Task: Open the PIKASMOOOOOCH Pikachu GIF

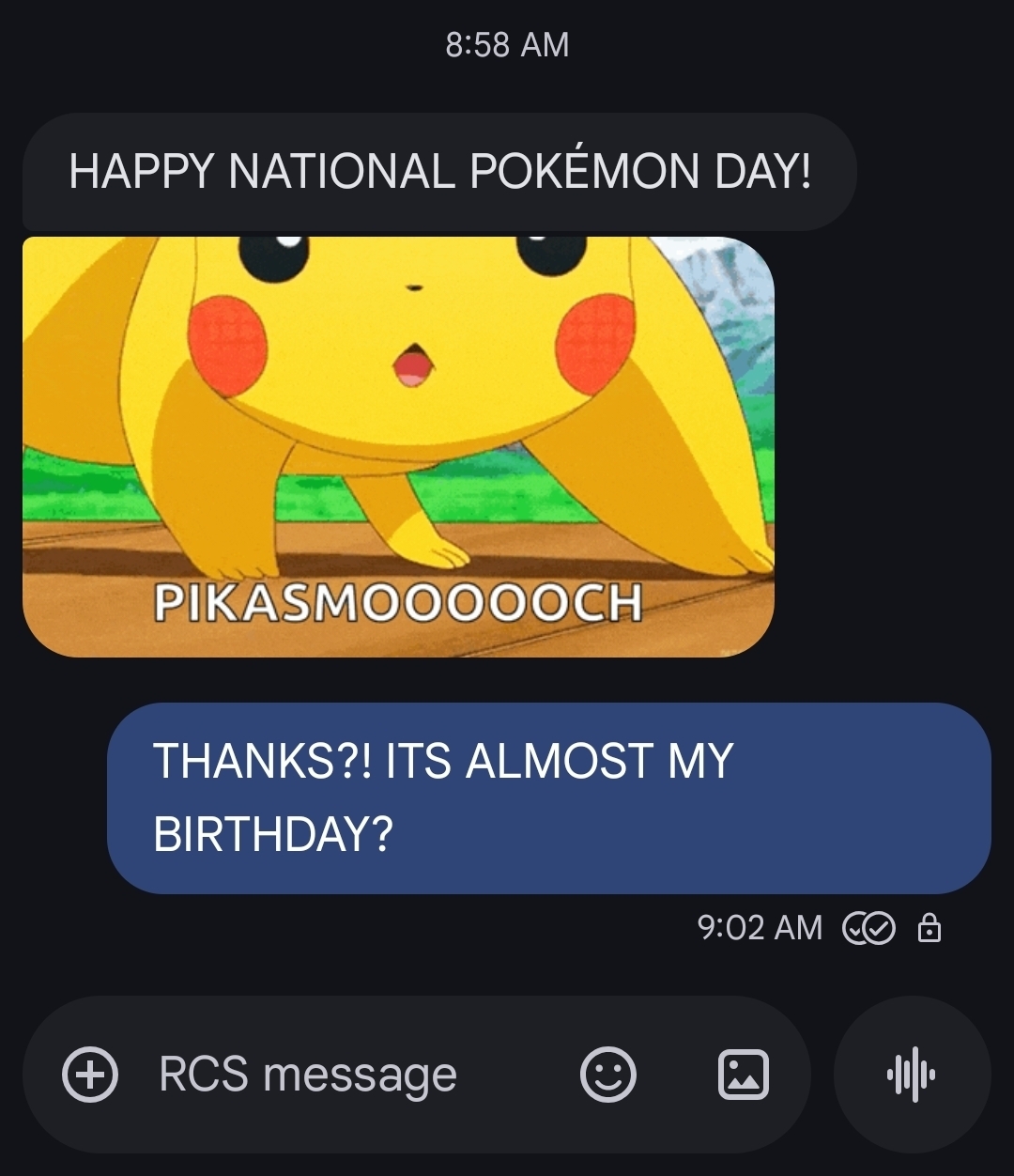Action: tap(398, 446)
